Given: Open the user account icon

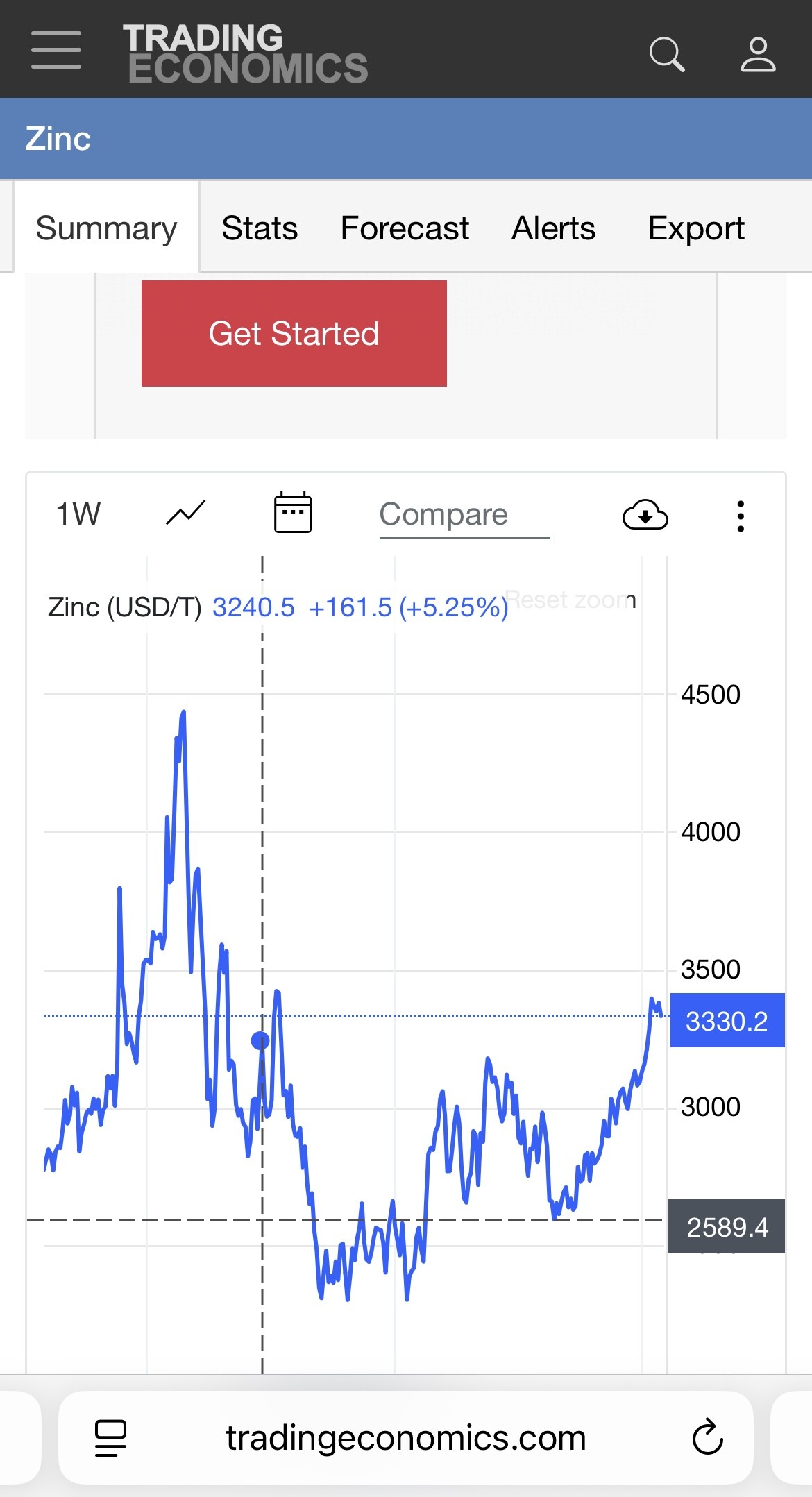Looking at the screenshot, I should coord(757,54).
